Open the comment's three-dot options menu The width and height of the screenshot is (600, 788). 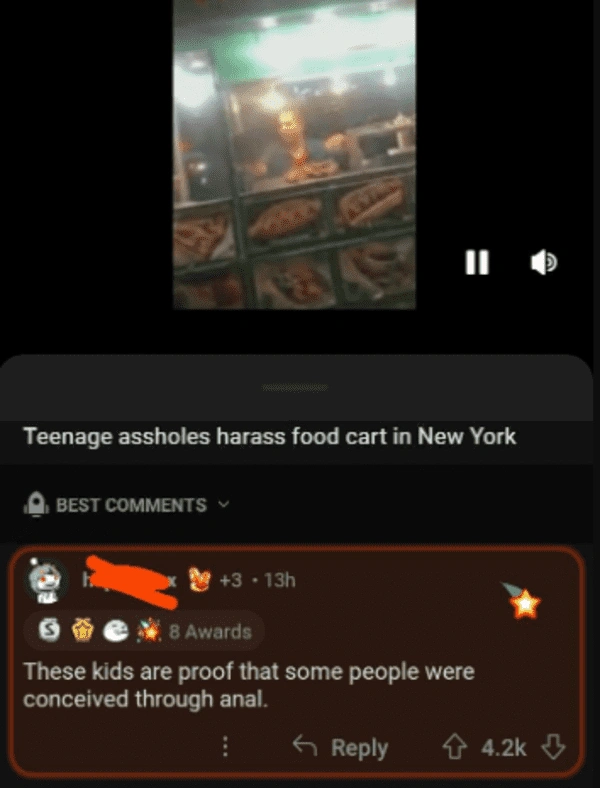(x=226, y=747)
